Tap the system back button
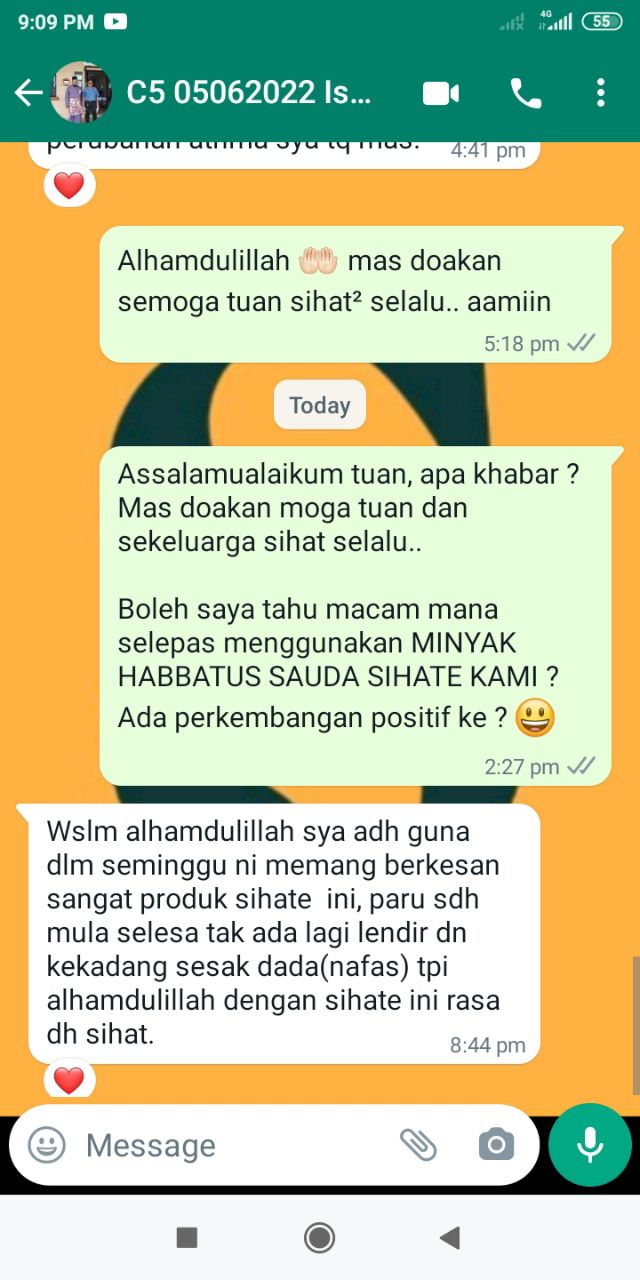Screen dimensions: 640x1280 tap(449, 1238)
